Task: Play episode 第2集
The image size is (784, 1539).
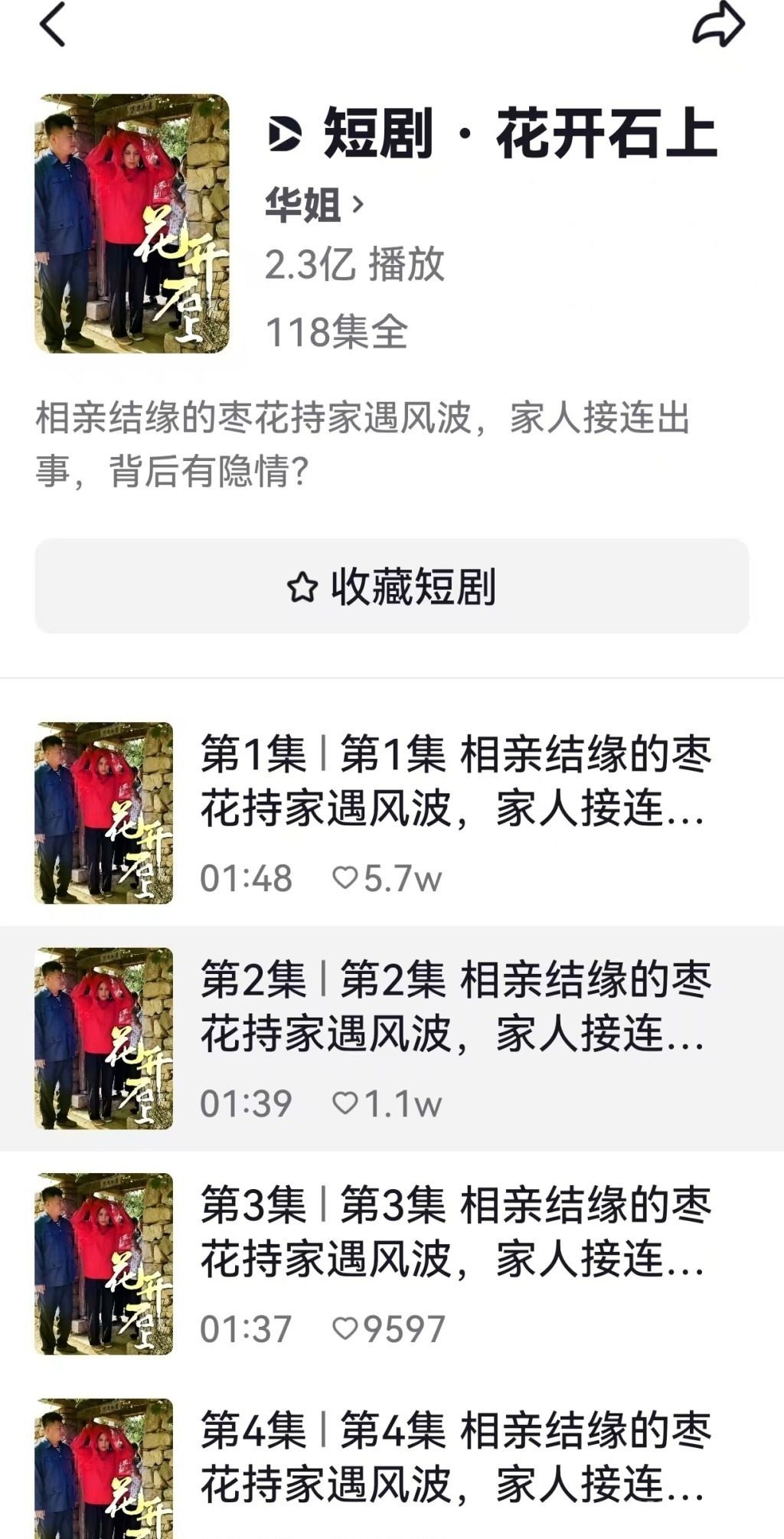Action: pos(392,1038)
